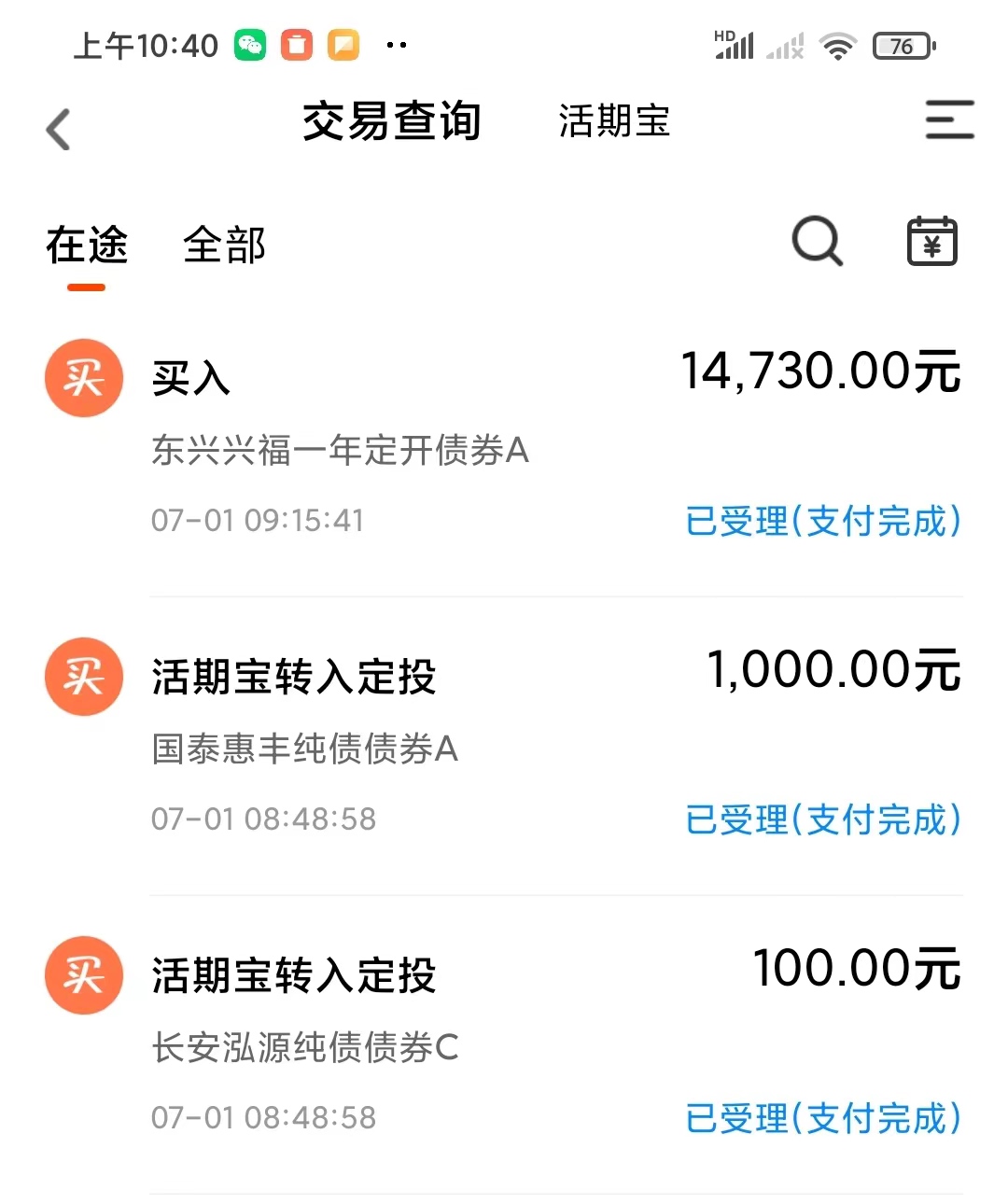Switch to 活期宝 at the top
The image size is (1008, 1204).
click(x=613, y=122)
